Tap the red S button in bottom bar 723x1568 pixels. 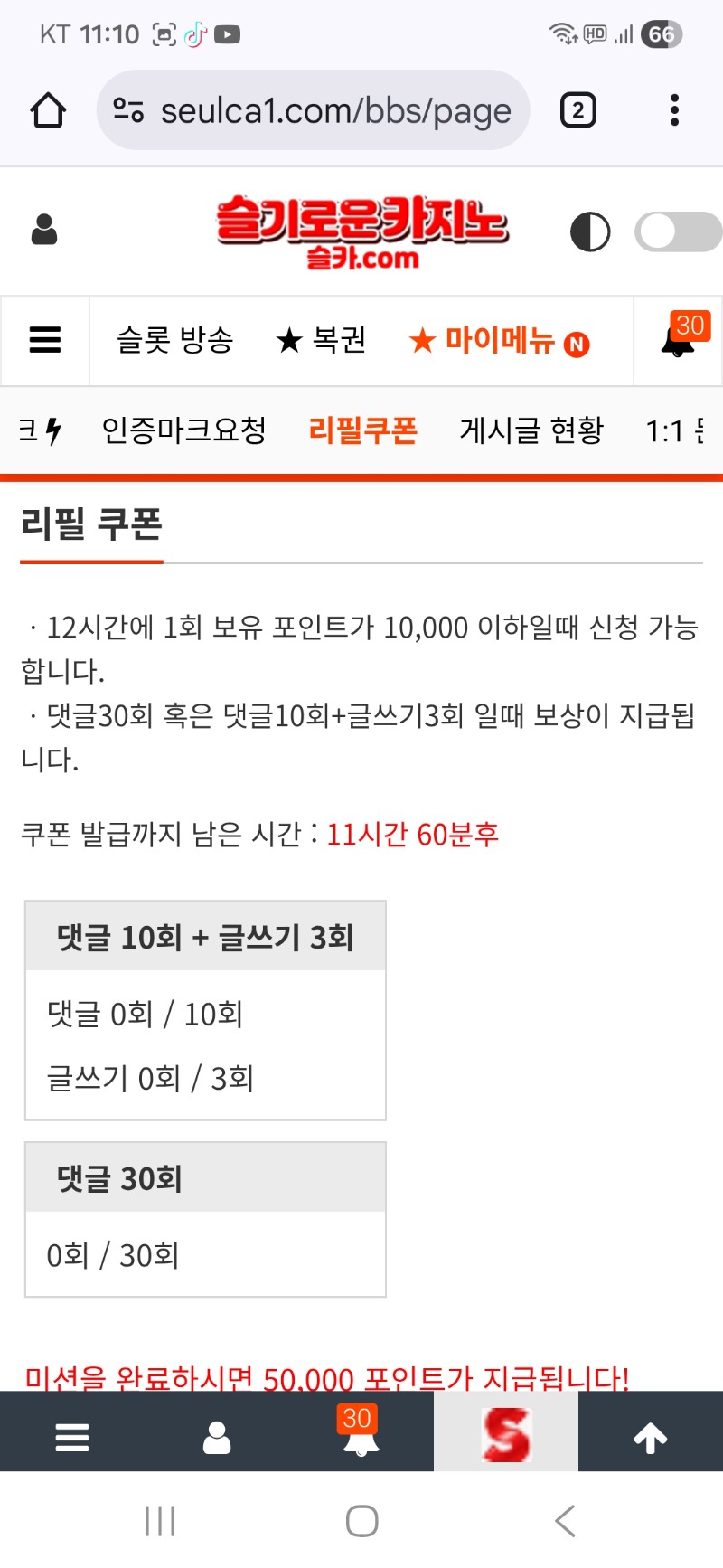pyautogui.click(x=506, y=1435)
